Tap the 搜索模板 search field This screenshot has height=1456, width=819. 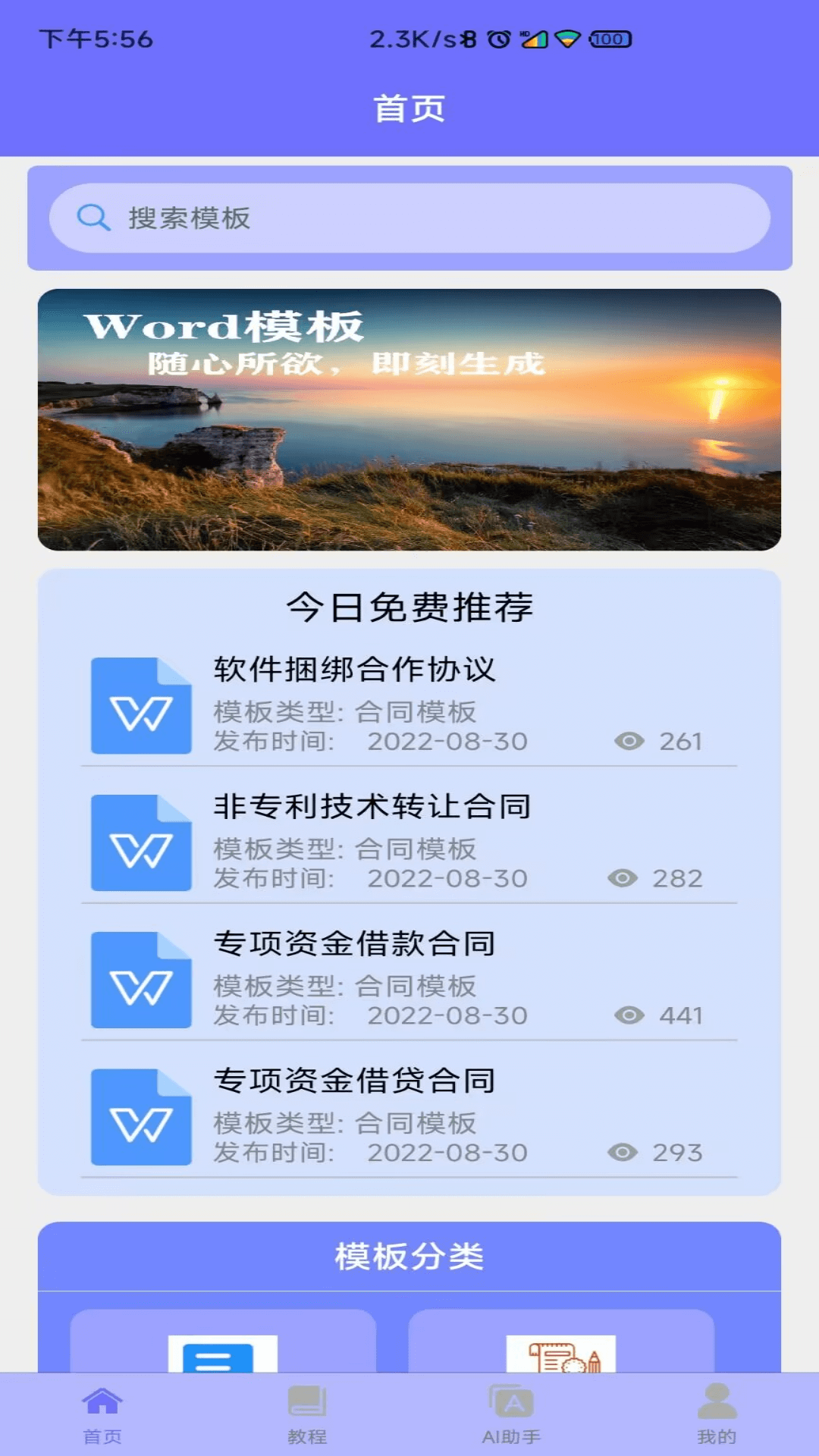pyautogui.click(x=409, y=218)
